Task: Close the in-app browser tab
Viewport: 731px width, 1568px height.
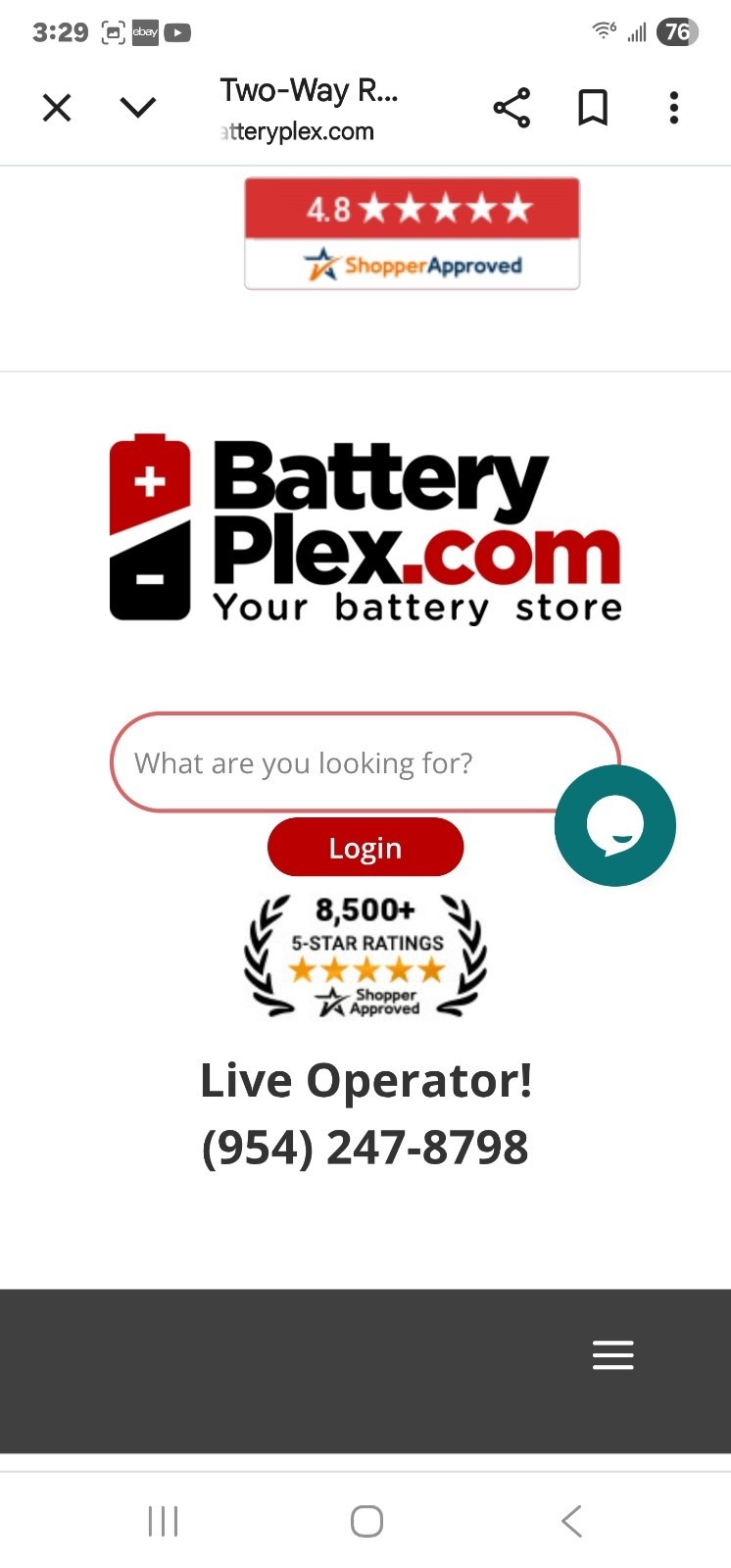Action: pos(57,108)
